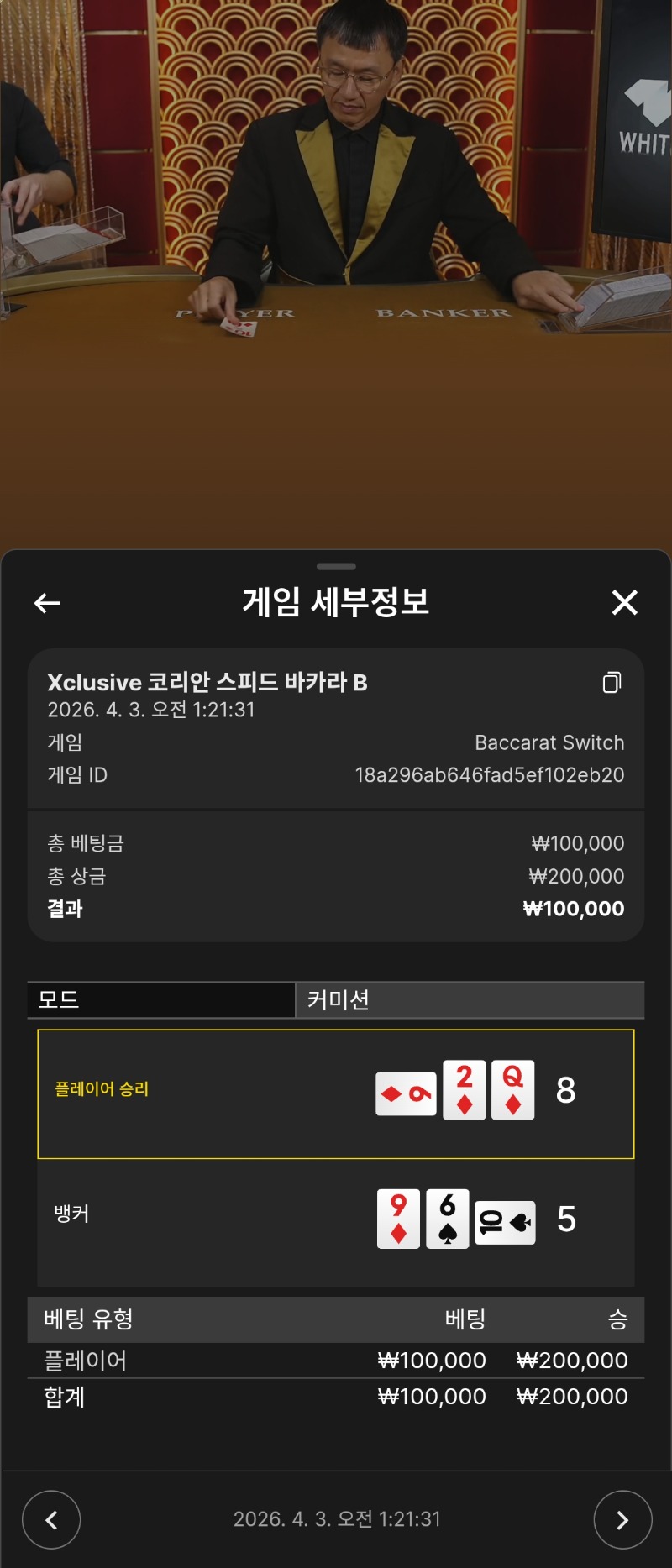Go to previous game round
This screenshot has height=1568, width=672.
click(x=51, y=1519)
